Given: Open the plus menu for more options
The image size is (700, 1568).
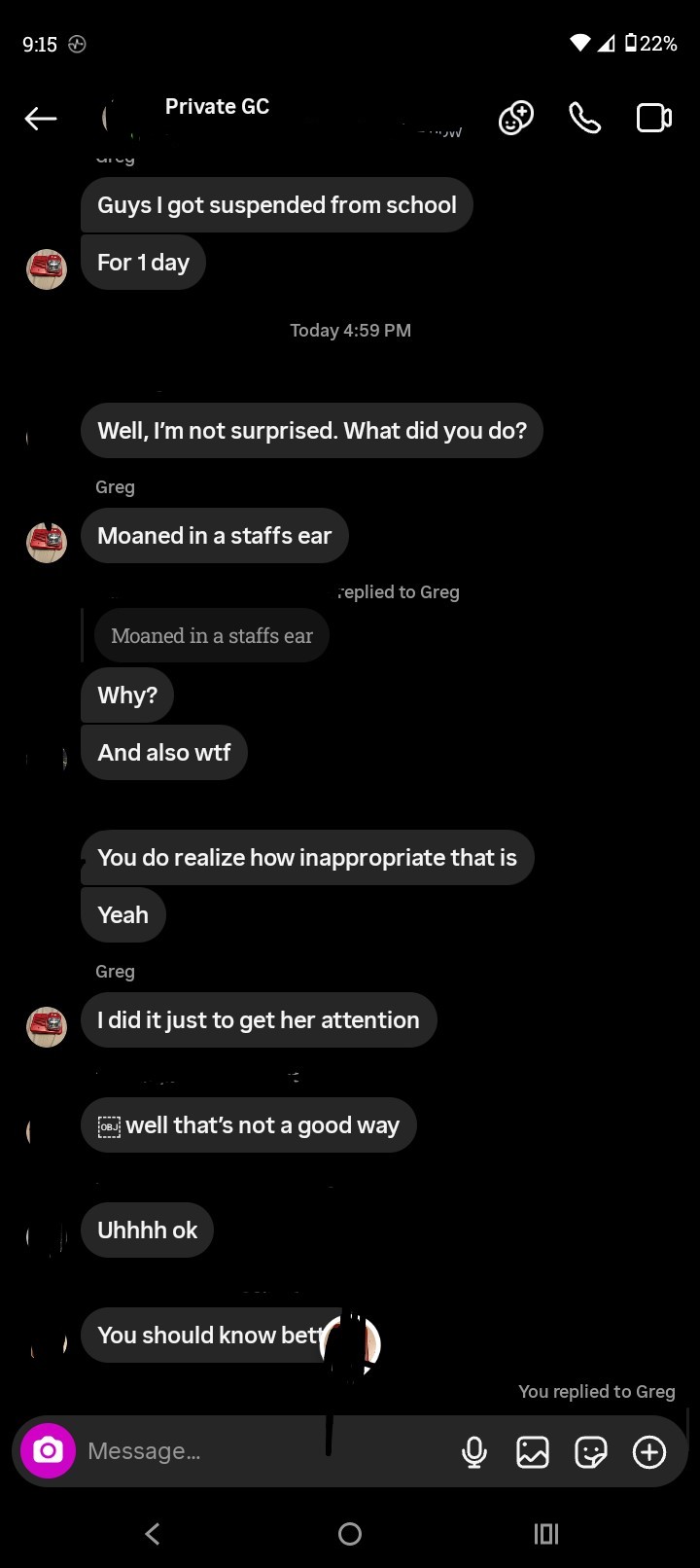Looking at the screenshot, I should click(649, 1452).
